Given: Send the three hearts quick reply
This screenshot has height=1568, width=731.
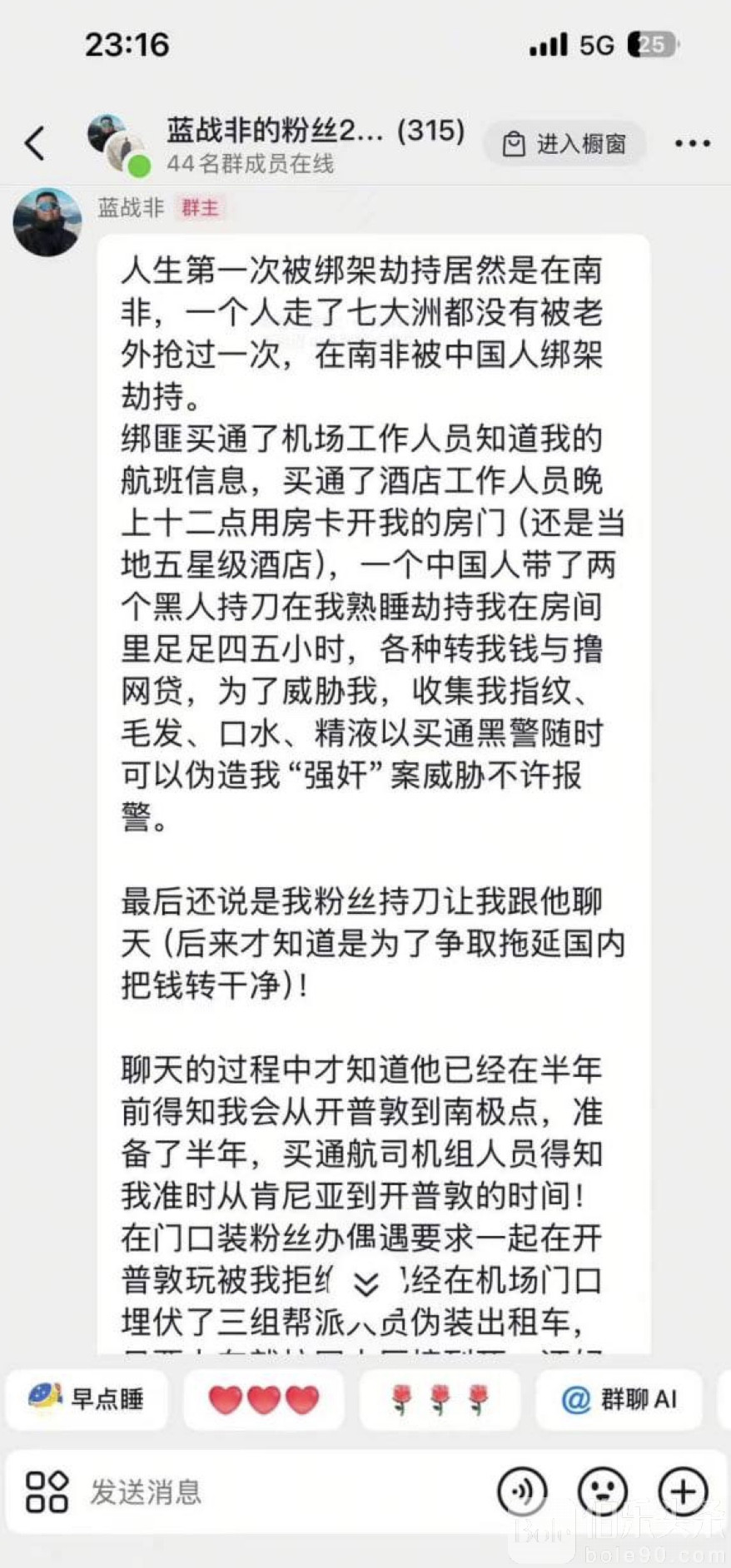Looking at the screenshot, I should pyautogui.click(x=263, y=1399).
